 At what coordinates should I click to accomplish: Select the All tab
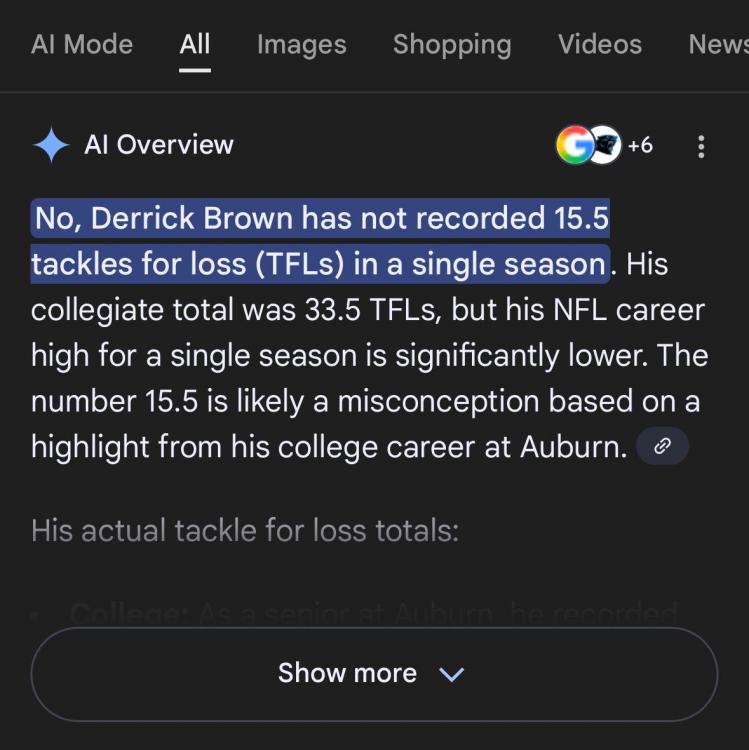pos(195,44)
